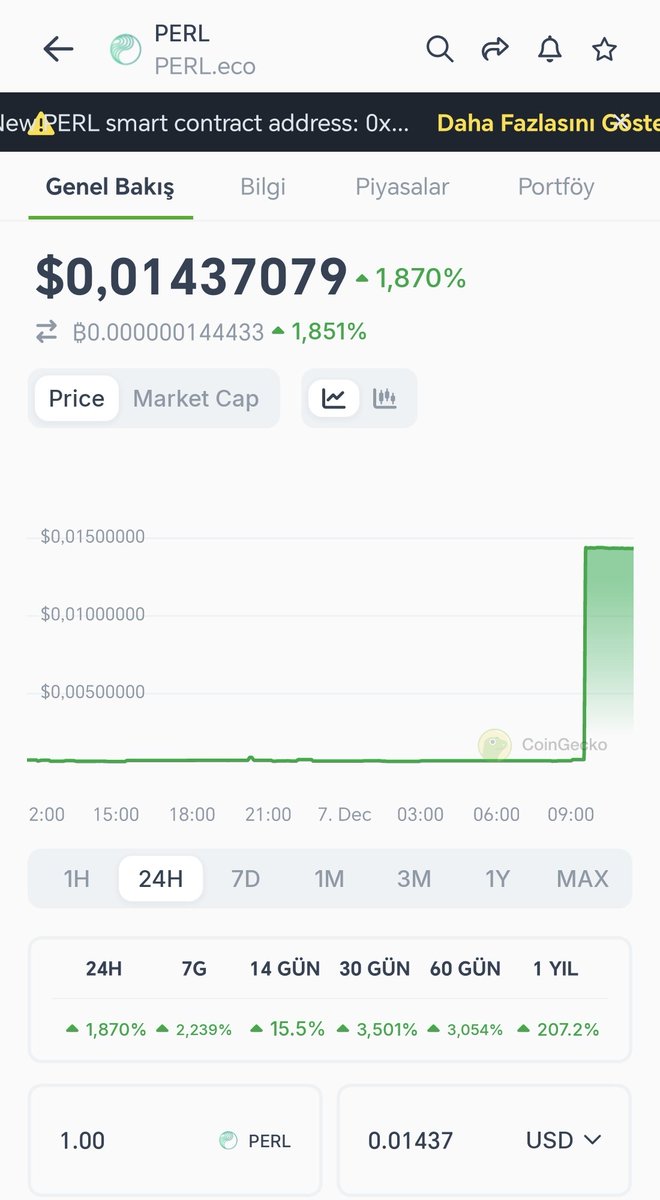Show the MAX chart range
The height and width of the screenshot is (1200, 660).
582,879
